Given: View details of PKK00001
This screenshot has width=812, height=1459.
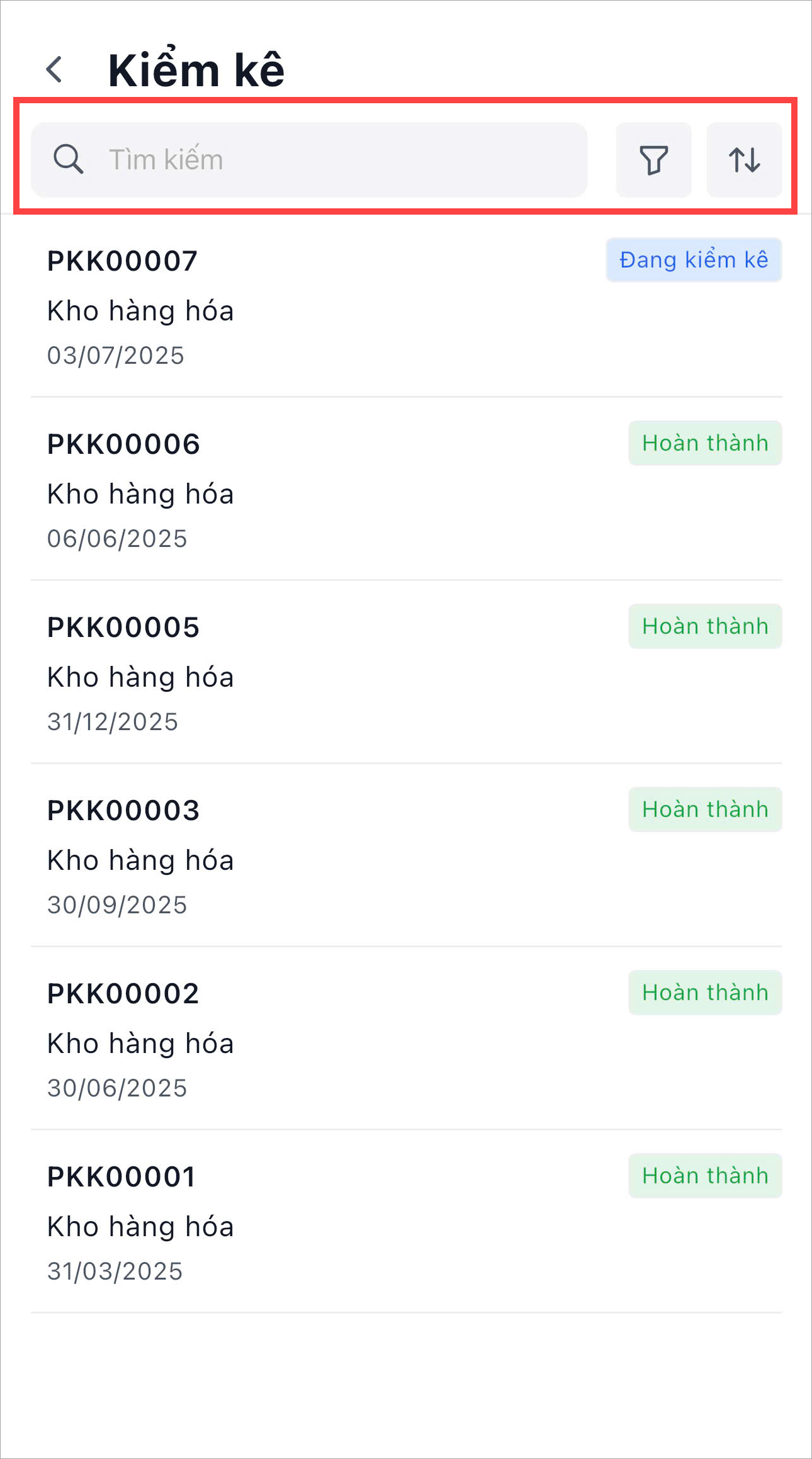Looking at the screenshot, I should 406,1223.
